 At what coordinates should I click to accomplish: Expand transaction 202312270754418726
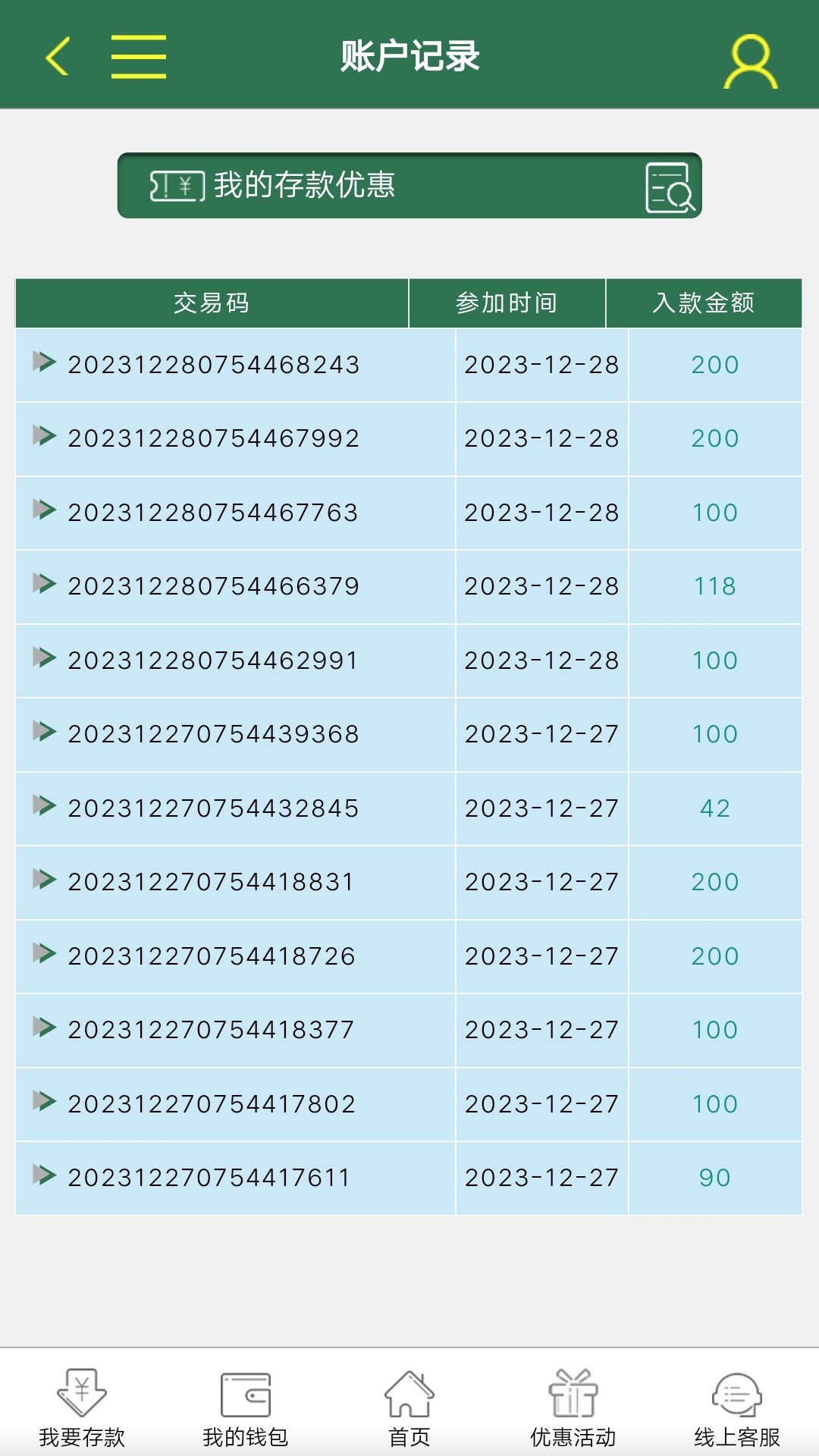(45, 953)
